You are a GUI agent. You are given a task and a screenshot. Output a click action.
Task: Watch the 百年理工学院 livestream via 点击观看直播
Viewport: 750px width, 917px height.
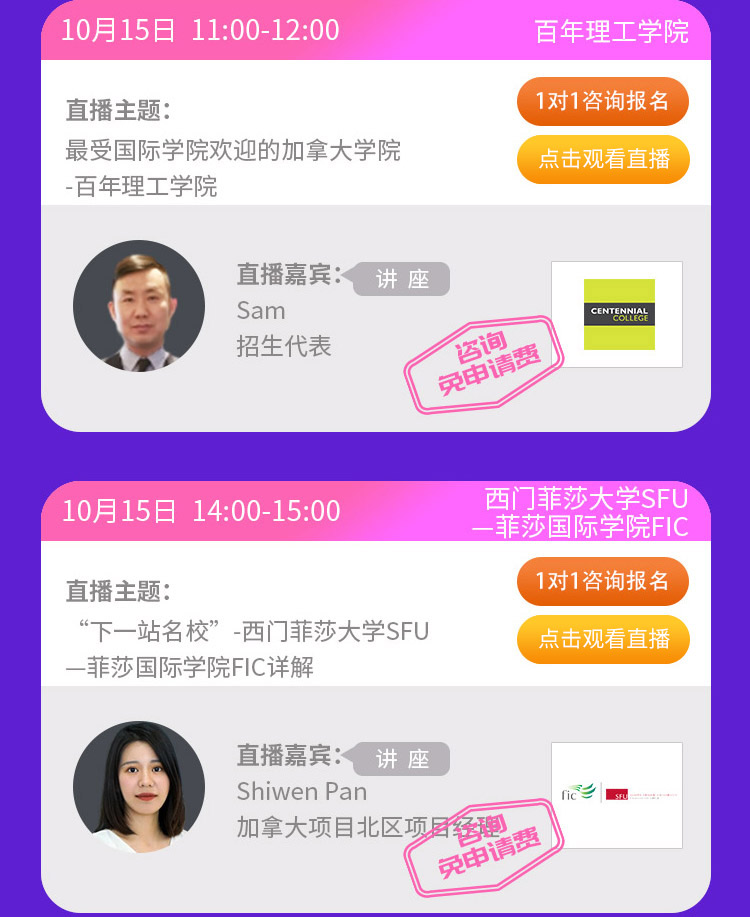click(x=603, y=159)
